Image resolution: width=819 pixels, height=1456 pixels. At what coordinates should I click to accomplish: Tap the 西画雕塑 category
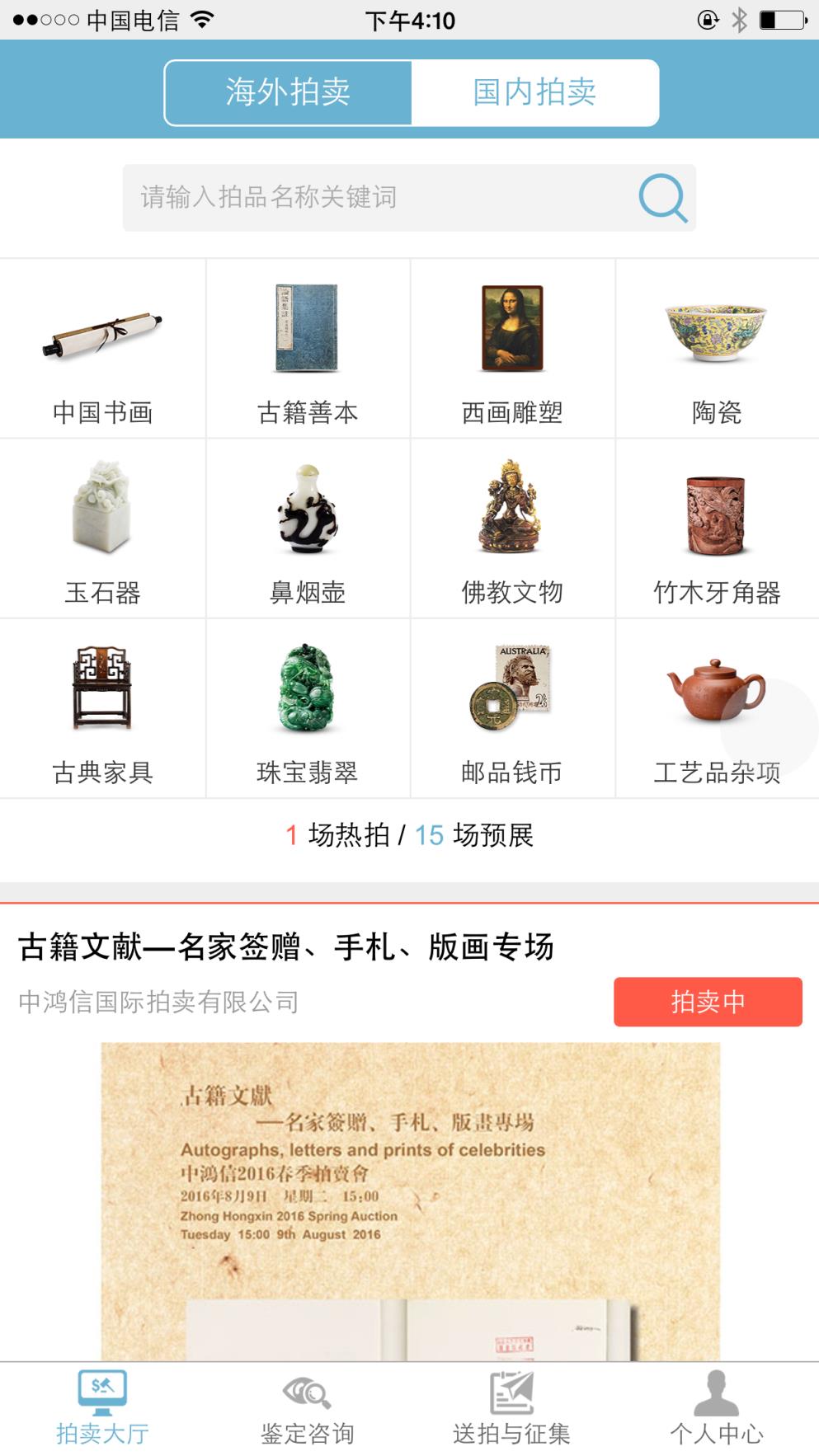click(511, 346)
